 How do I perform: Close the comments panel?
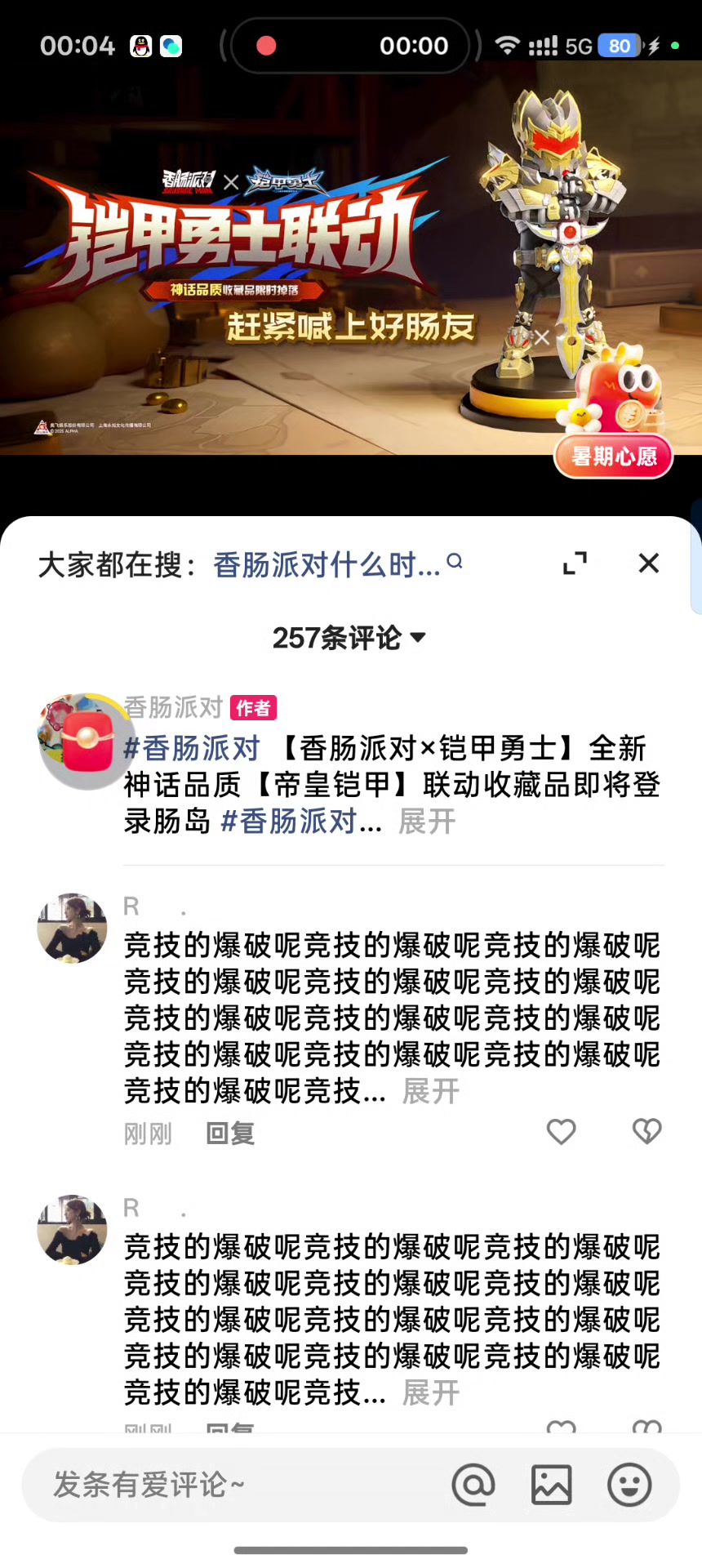point(649,563)
